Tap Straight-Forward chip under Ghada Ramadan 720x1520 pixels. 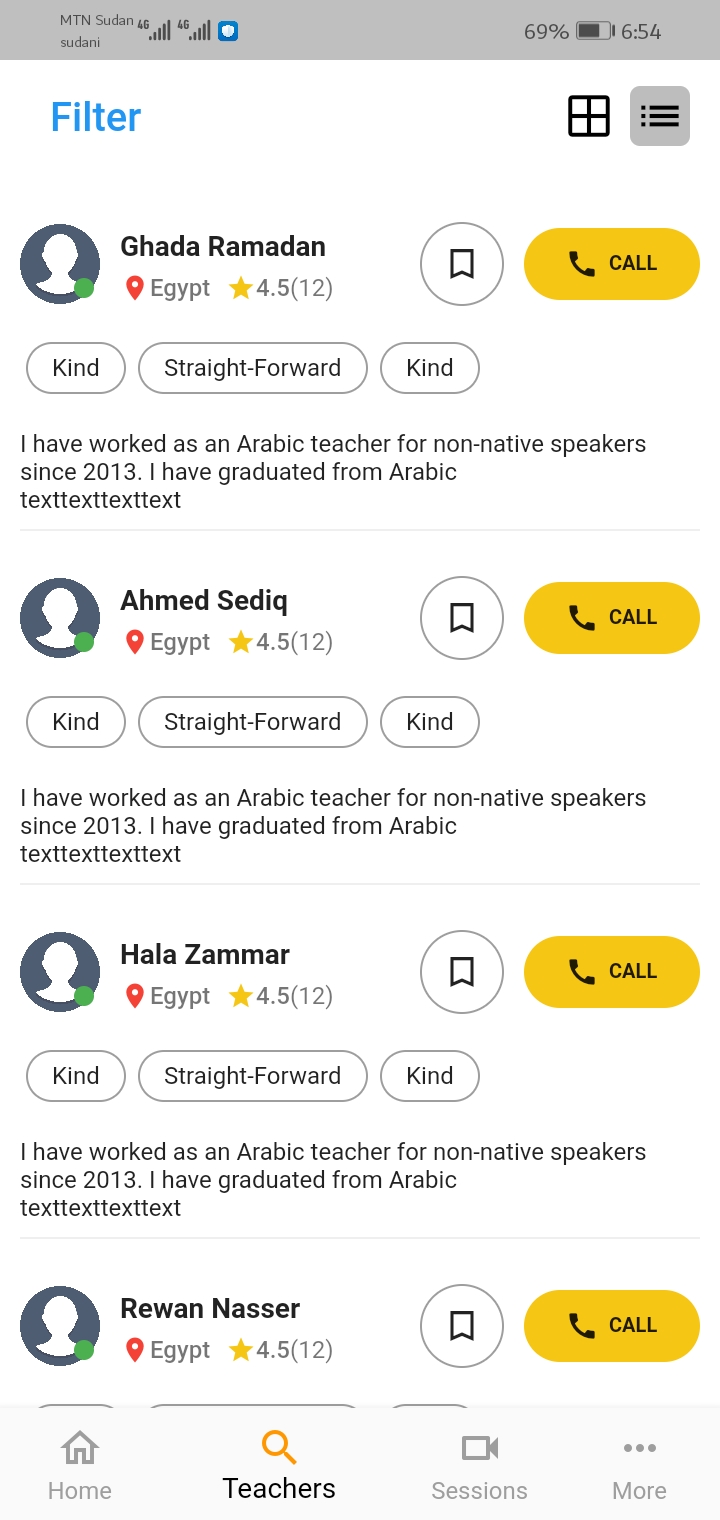pos(252,368)
